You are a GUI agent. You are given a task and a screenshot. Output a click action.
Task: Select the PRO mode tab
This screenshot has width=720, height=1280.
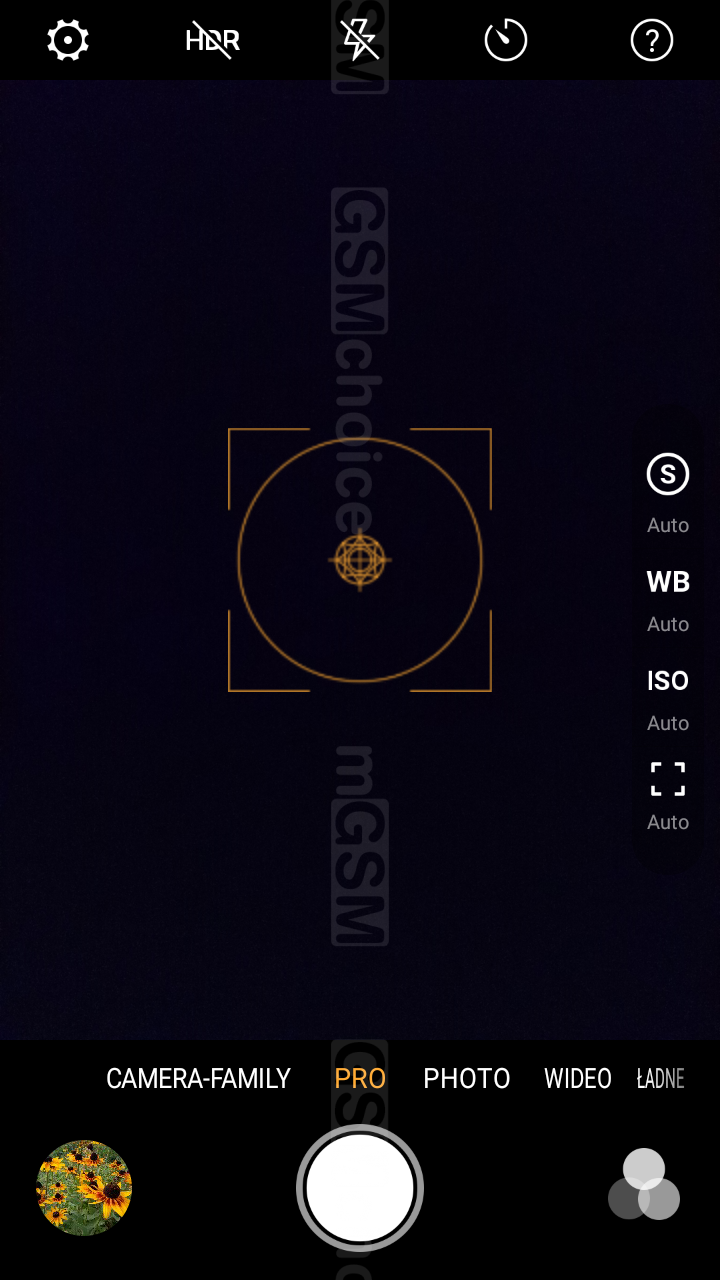click(x=360, y=1079)
